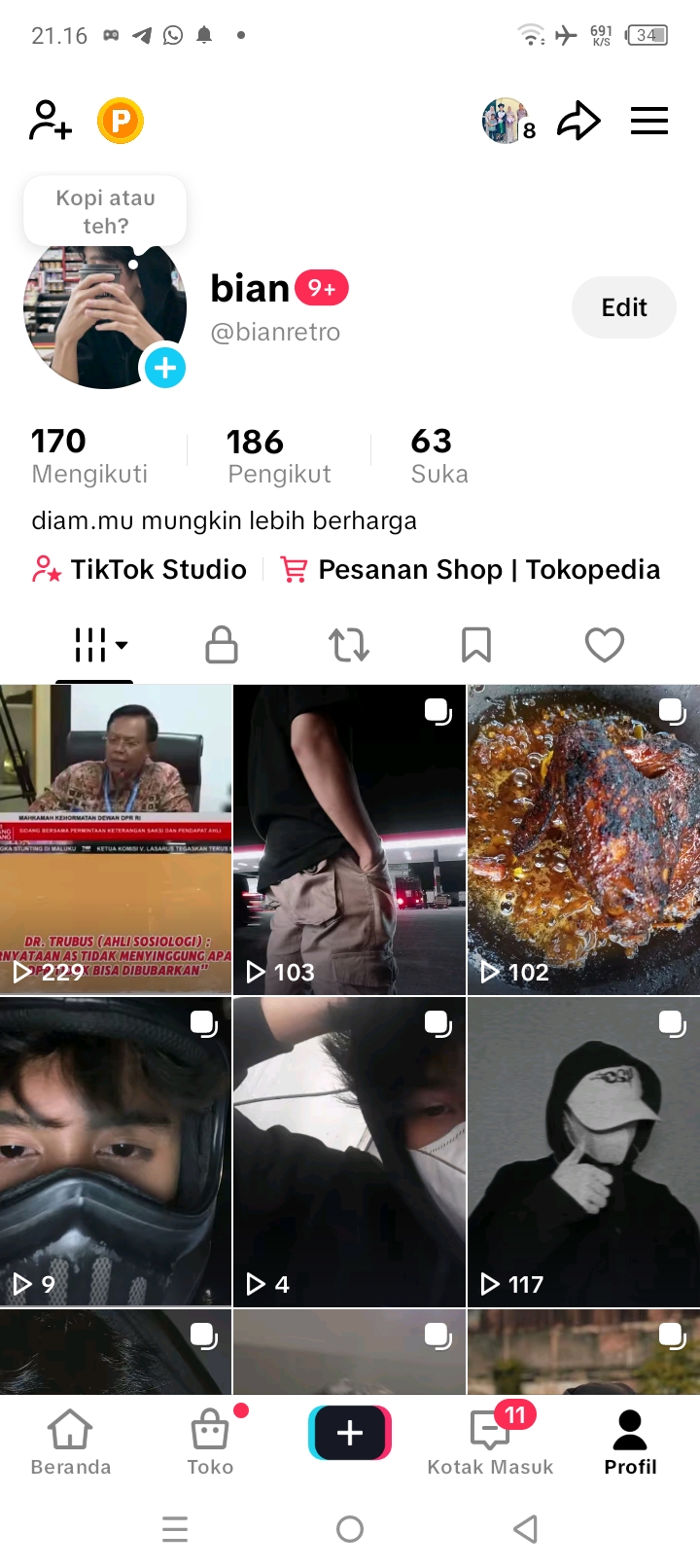Switch to the reposts tab
Screen dimensions: 700x1568
point(349,645)
